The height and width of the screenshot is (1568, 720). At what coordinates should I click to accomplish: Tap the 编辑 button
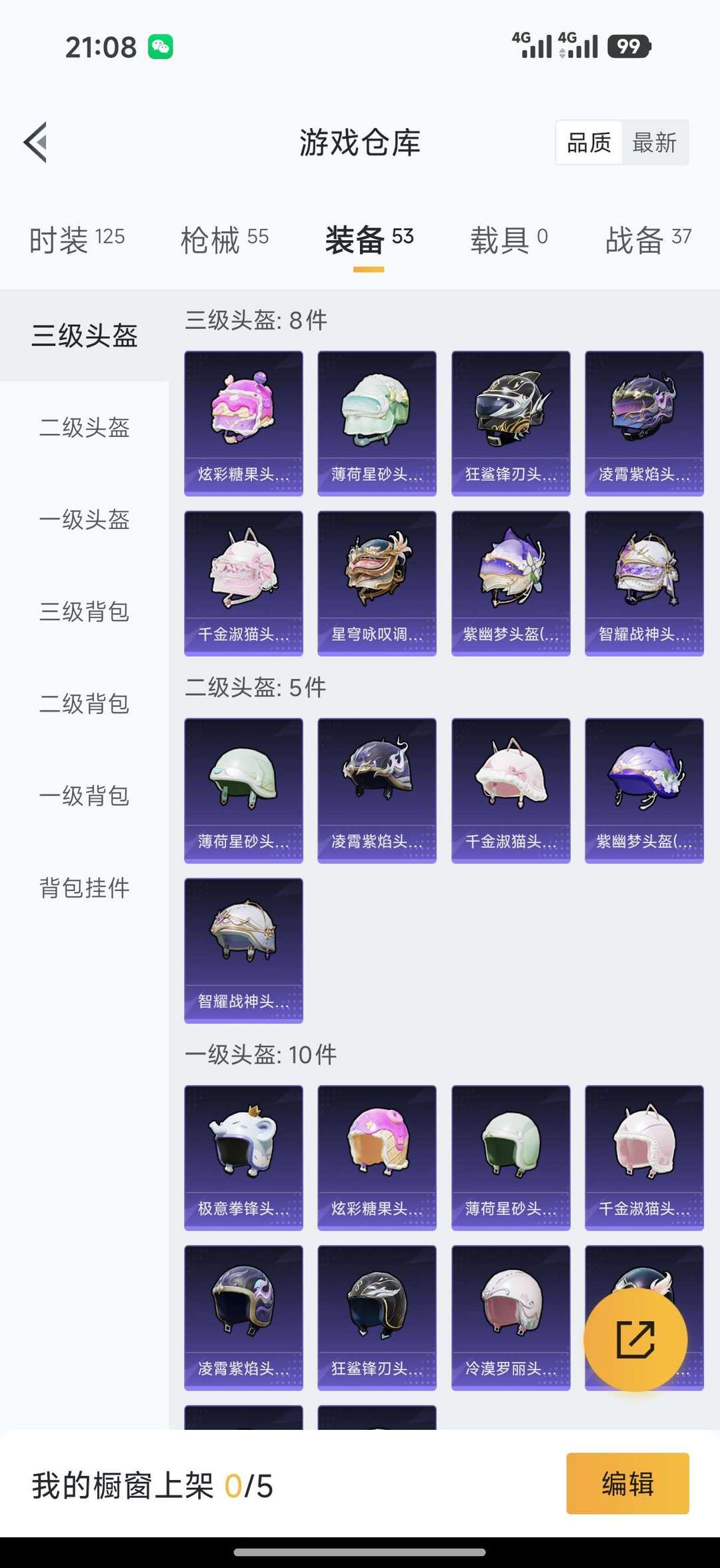pyautogui.click(x=627, y=1483)
